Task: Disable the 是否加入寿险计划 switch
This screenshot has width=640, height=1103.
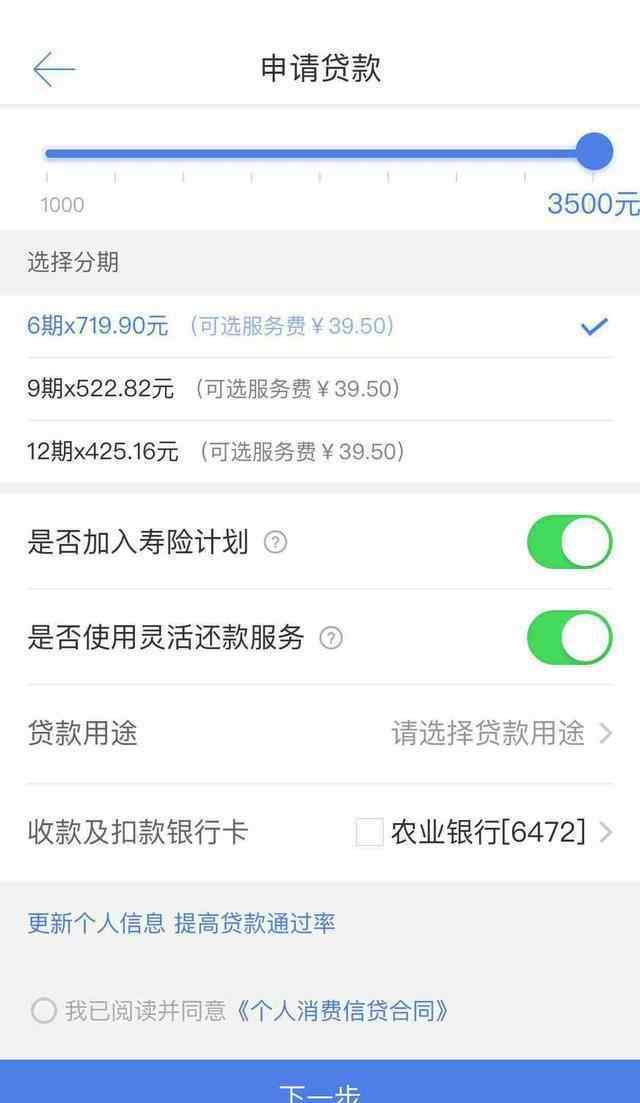Action: tap(570, 542)
